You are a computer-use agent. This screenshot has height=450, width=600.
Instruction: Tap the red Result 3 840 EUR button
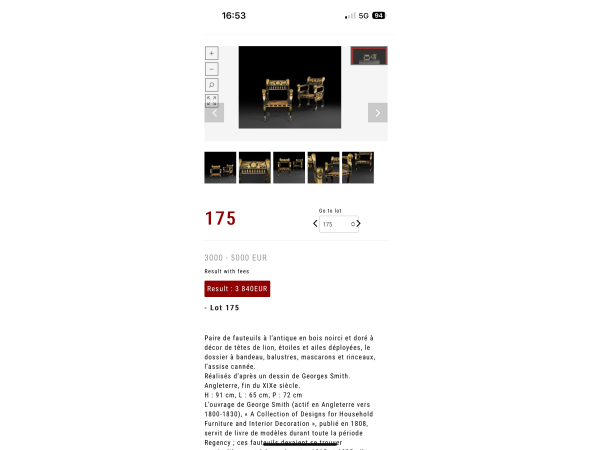[237, 289]
